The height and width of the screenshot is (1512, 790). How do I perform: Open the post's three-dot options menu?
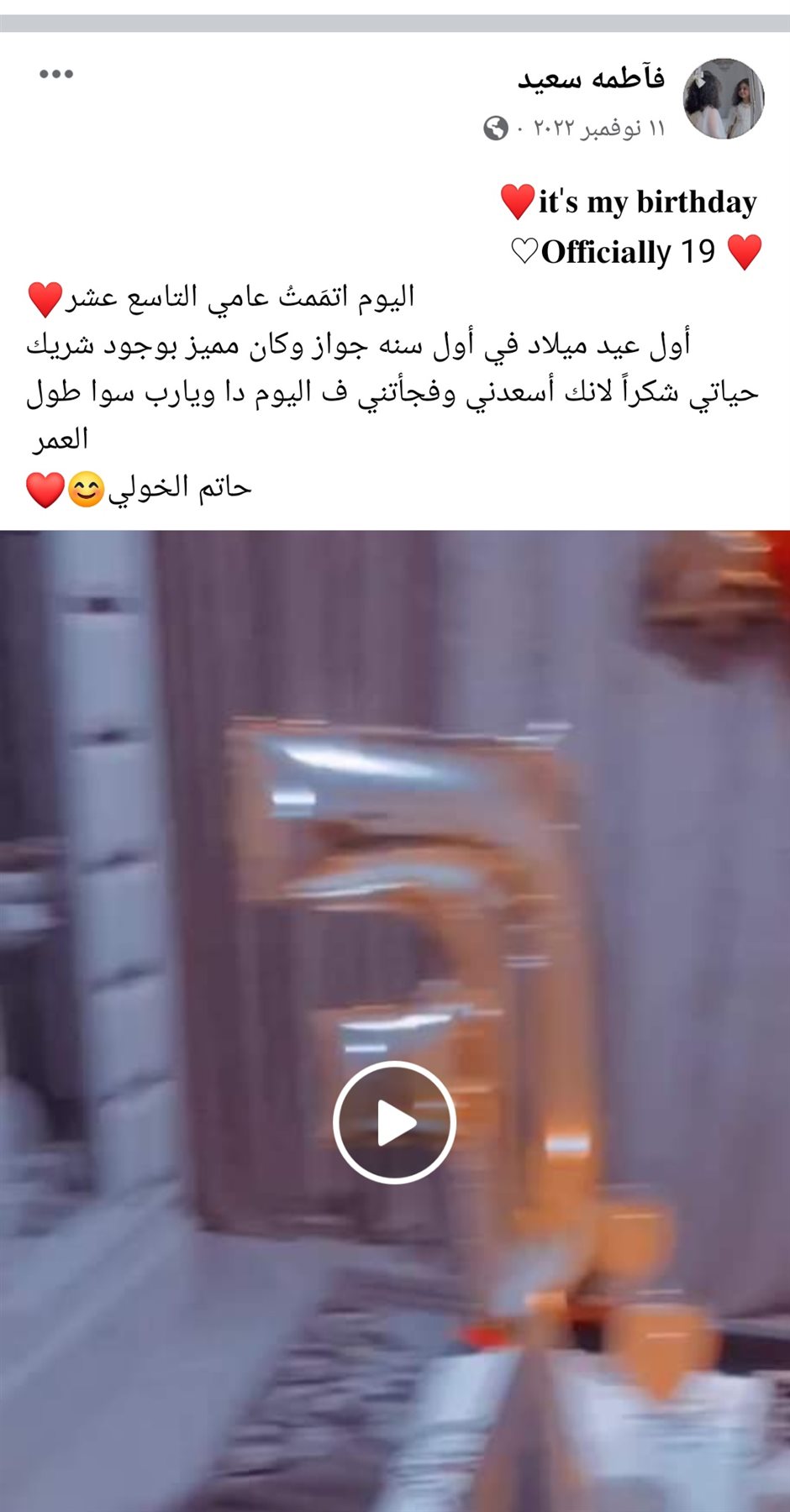56,74
